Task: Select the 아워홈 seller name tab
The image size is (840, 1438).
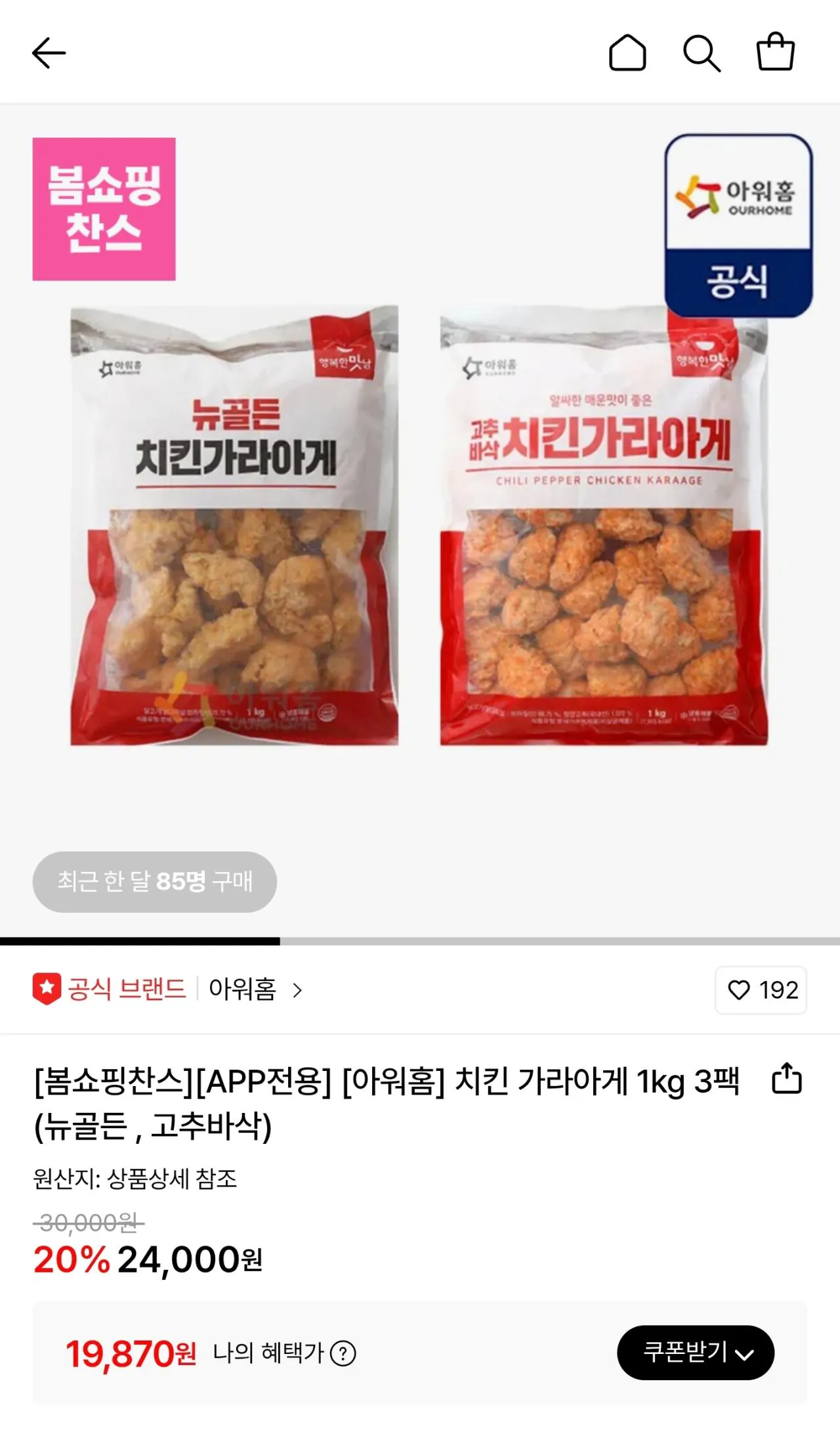Action: point(243,991)
